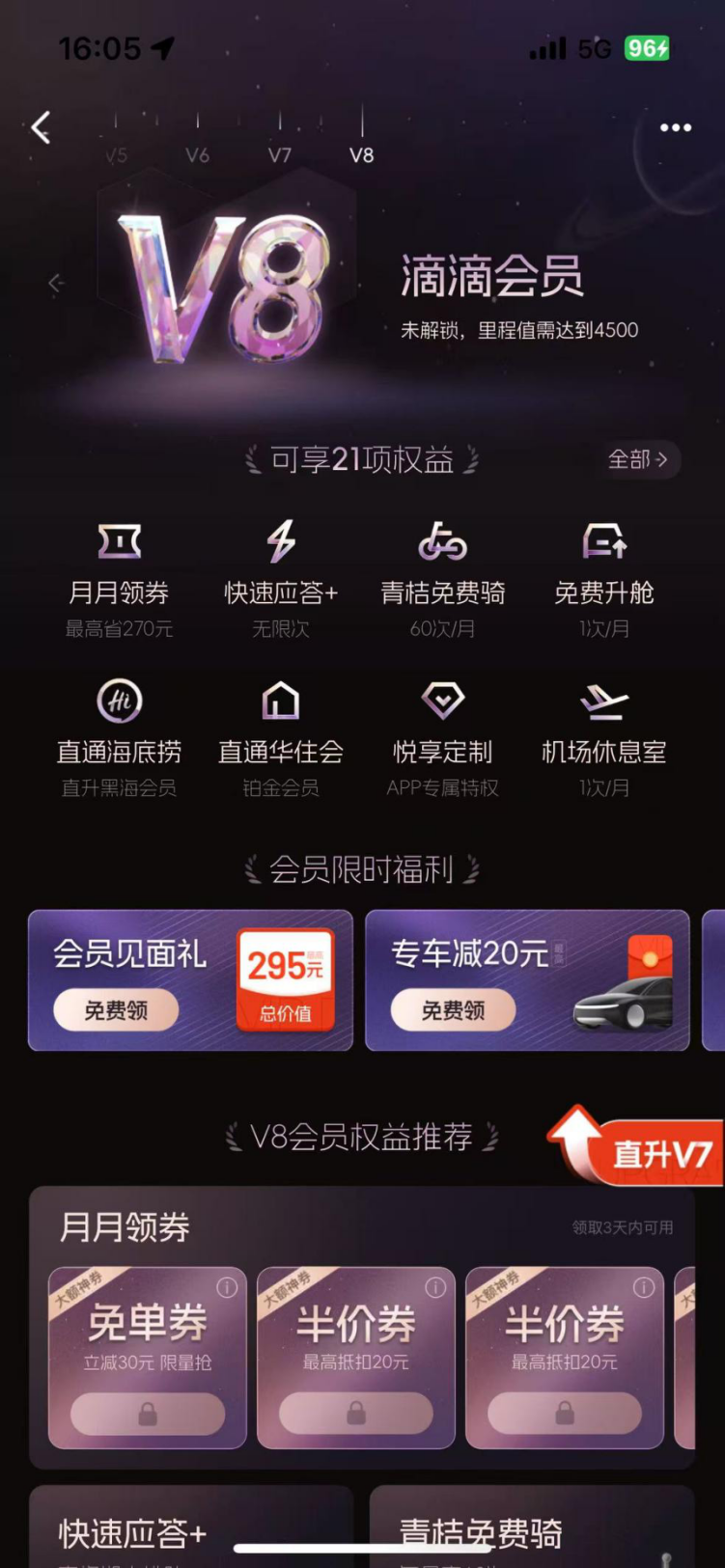
Task: Switch to the V6 level tab
Action: click(x=197, y=154)
